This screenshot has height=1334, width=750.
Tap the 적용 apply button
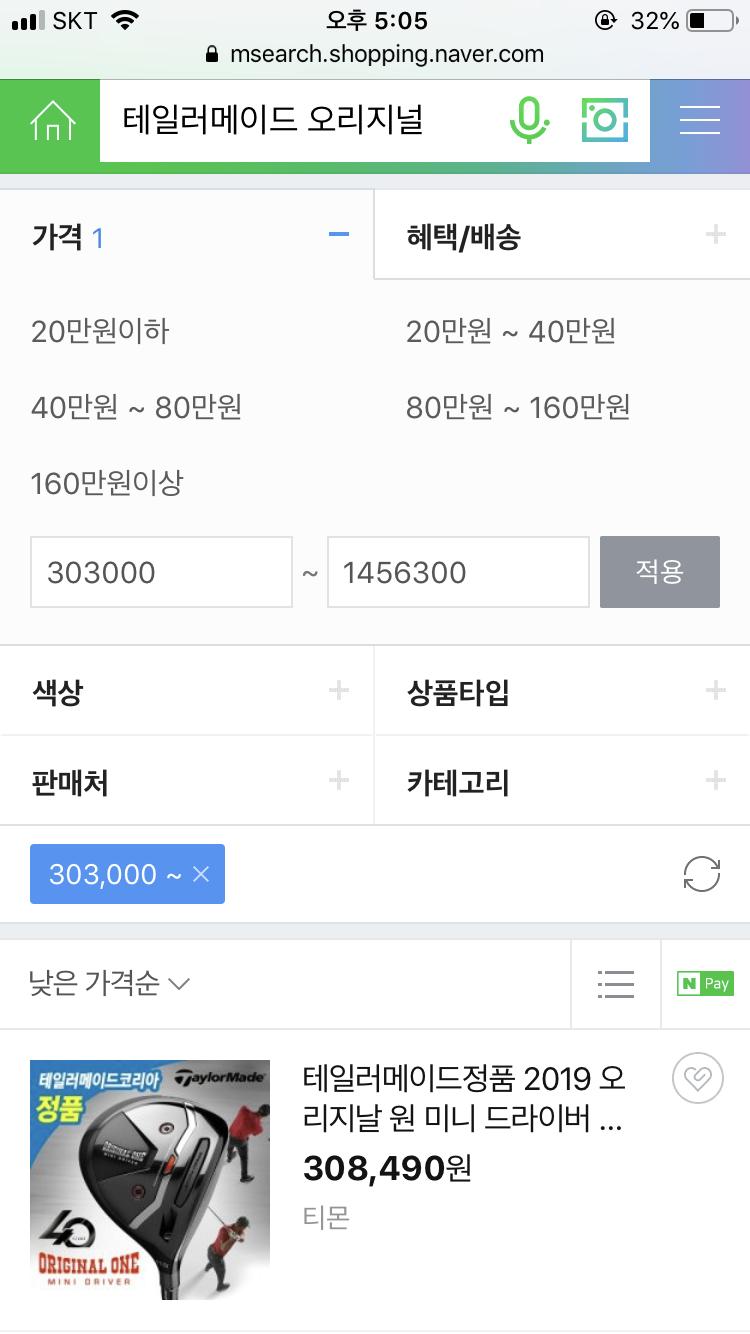(x=660, y=572)
